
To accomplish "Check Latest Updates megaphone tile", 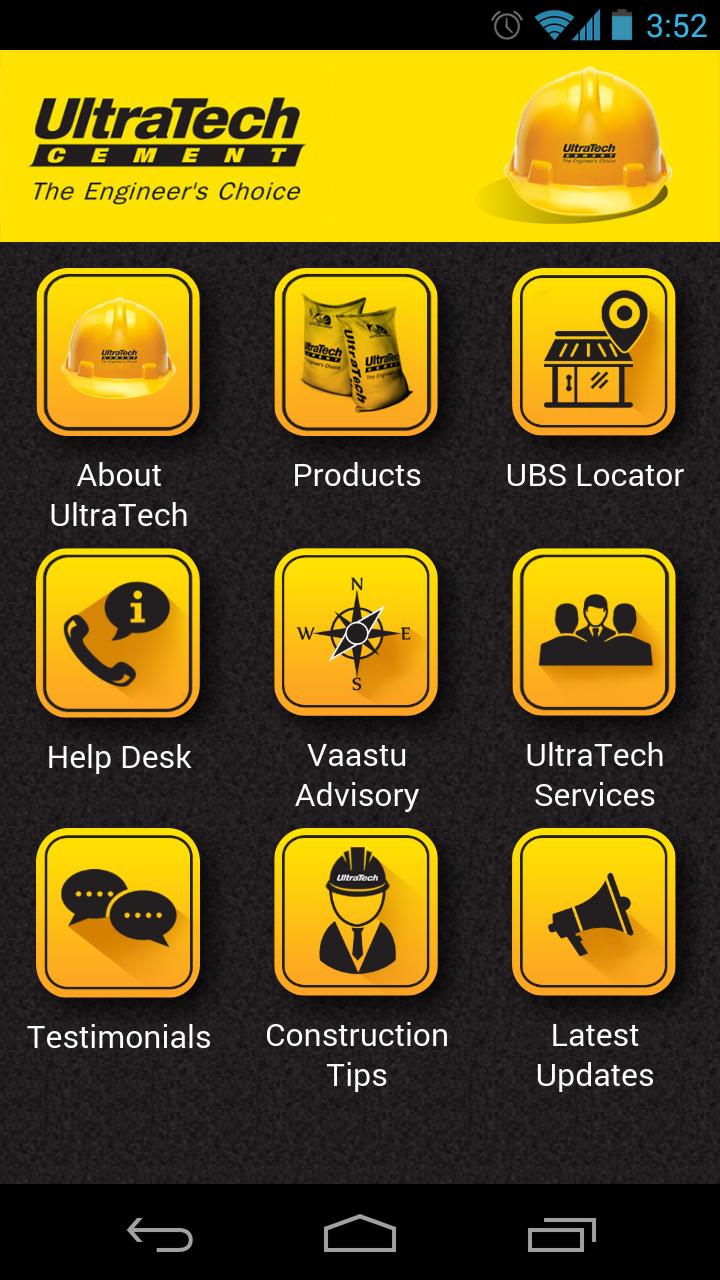I will [x=594, y=912].
